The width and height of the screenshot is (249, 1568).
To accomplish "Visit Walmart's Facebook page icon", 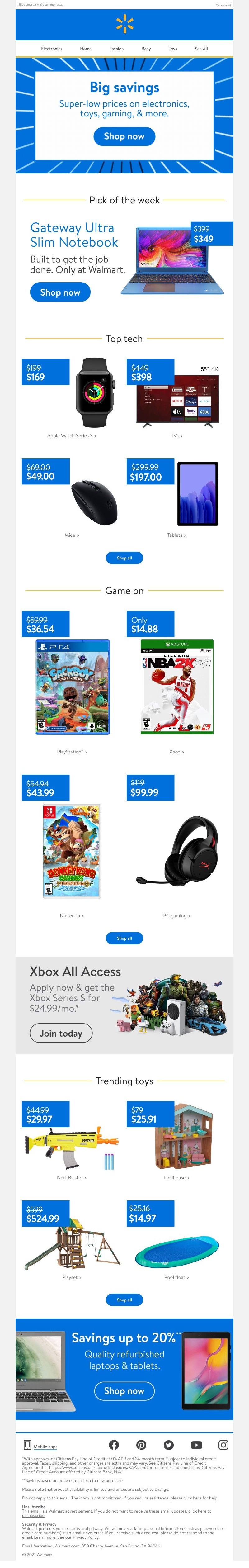I will coord(114,1444).
